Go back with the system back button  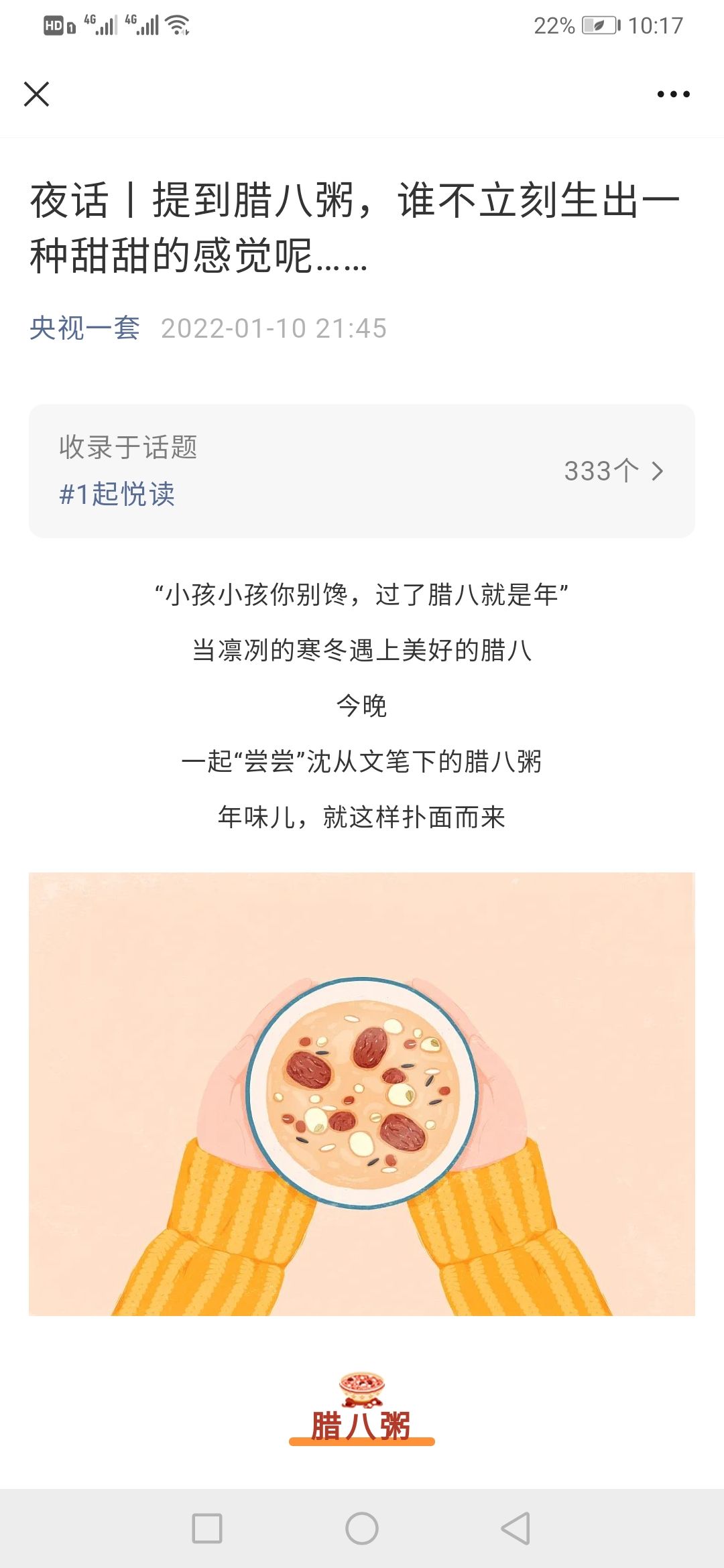coord(515,1528)
